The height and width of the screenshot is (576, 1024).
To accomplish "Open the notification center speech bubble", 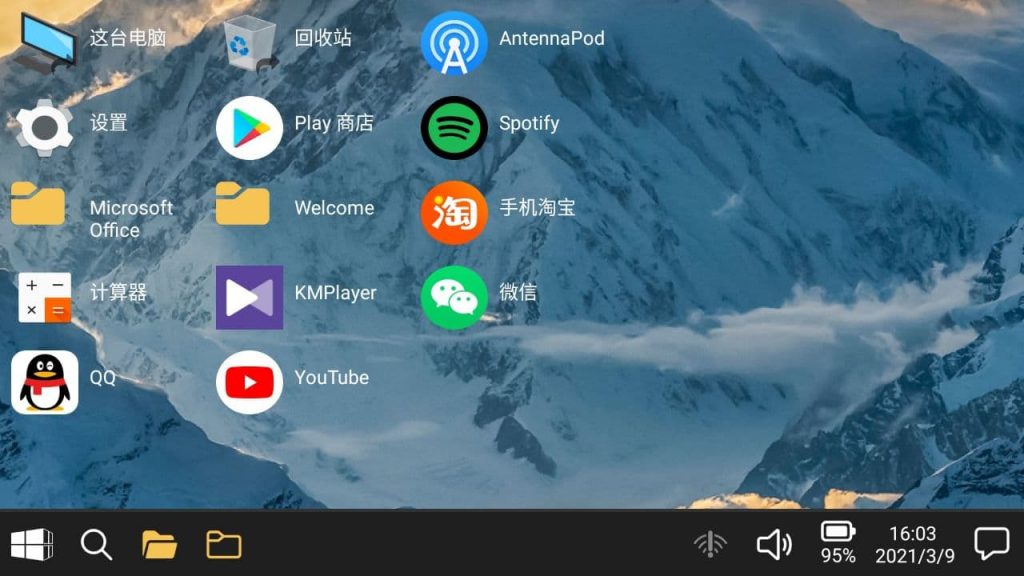I will 991,544.
